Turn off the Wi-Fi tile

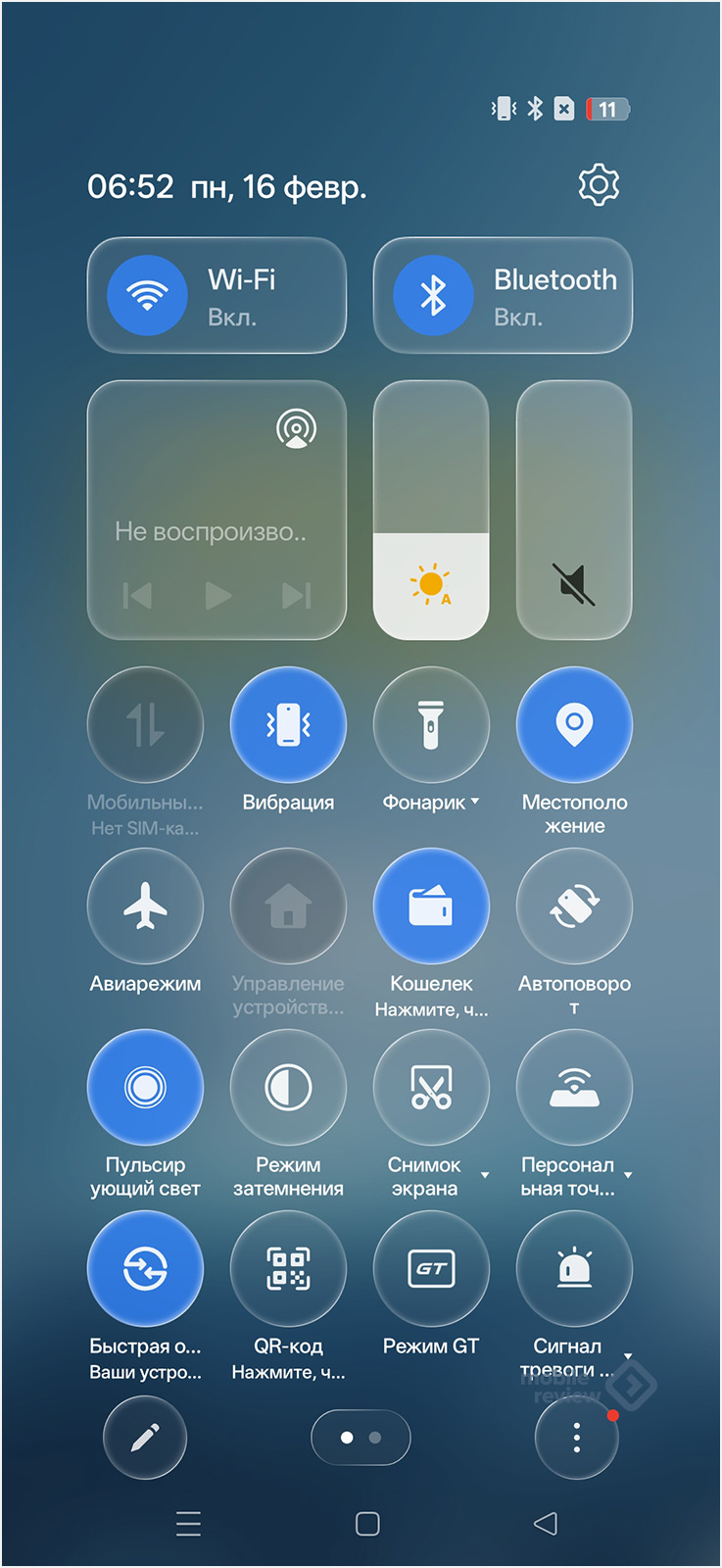pos(147,295)
